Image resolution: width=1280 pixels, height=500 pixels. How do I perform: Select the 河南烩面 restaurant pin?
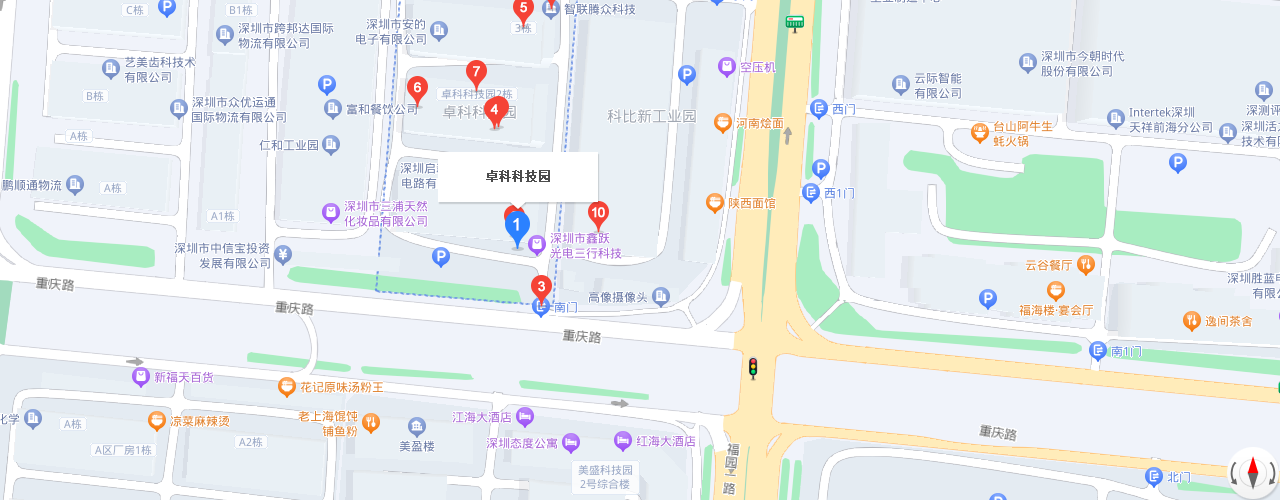coord(723,123)
